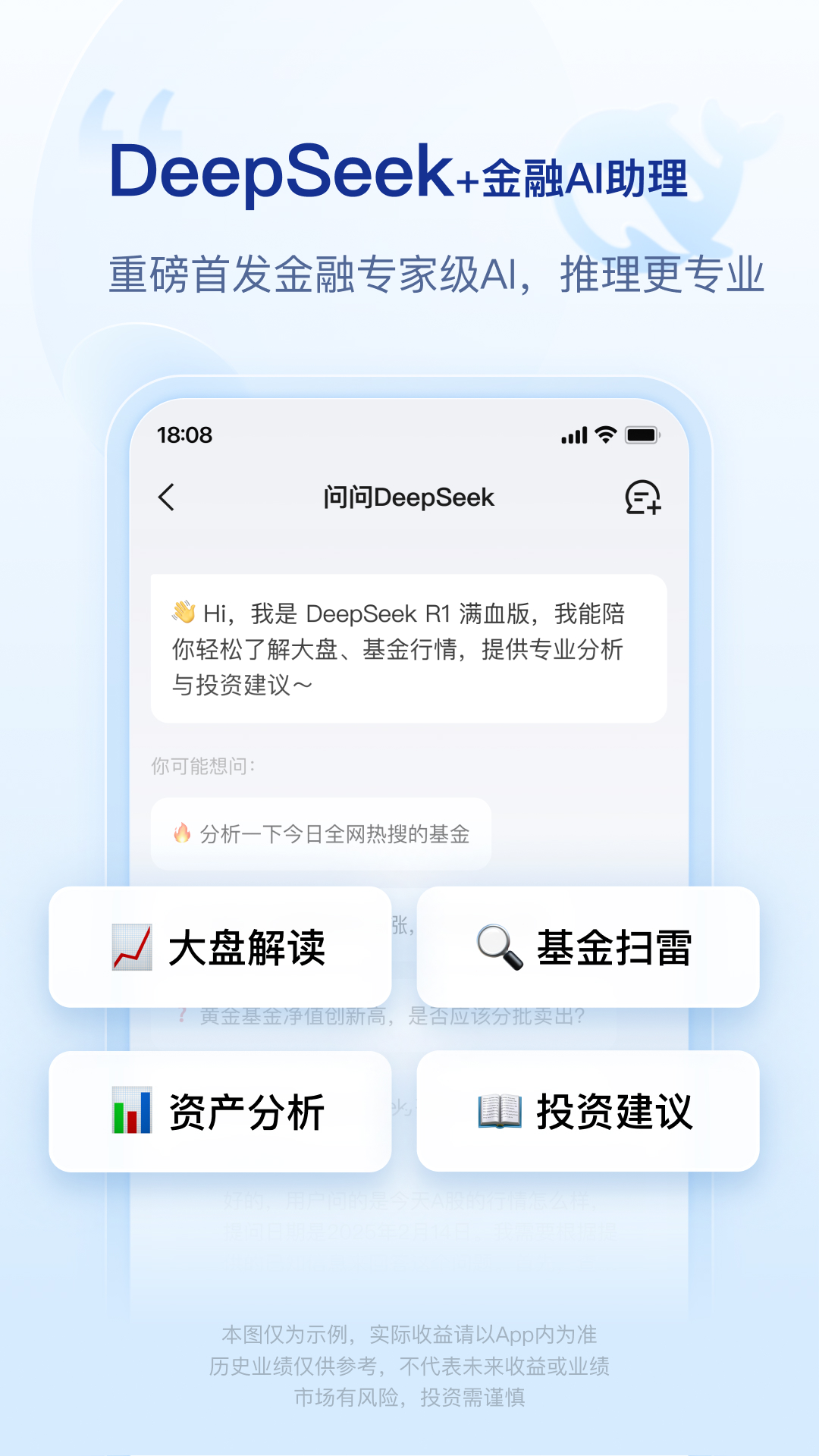Image resolution: width=819 pixels, height=1456 pixels.
Task: Click the open book icon for 投资建议
Action: pyautogui.click(x=499, y=1109)
